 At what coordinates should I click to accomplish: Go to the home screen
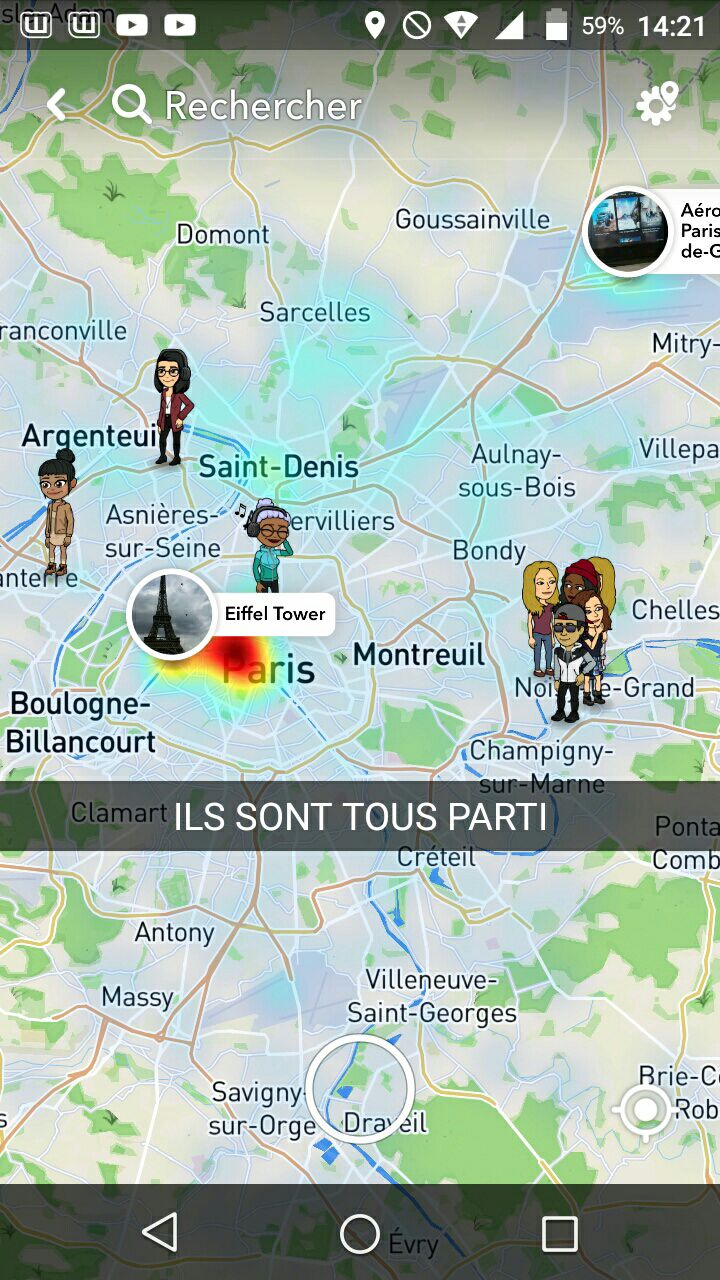point(360,1233)
